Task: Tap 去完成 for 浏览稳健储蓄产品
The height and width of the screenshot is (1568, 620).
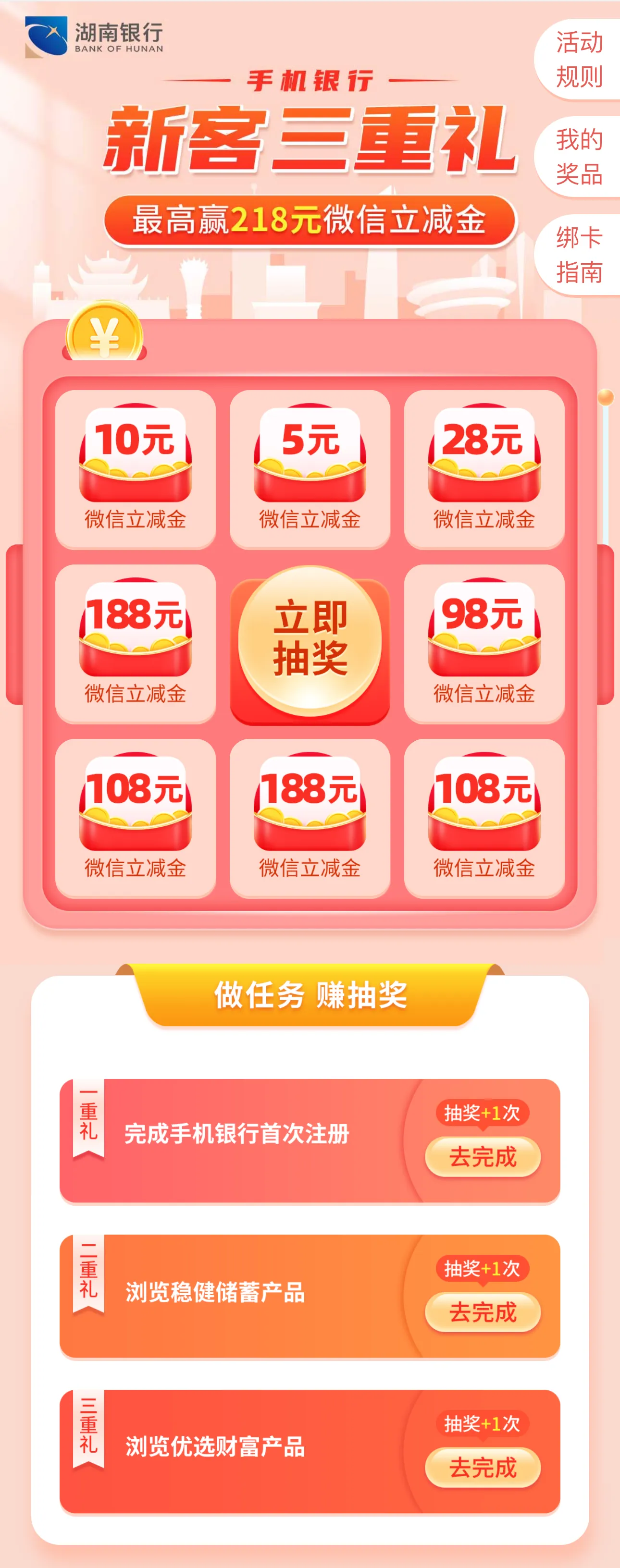Action: 483,1312
